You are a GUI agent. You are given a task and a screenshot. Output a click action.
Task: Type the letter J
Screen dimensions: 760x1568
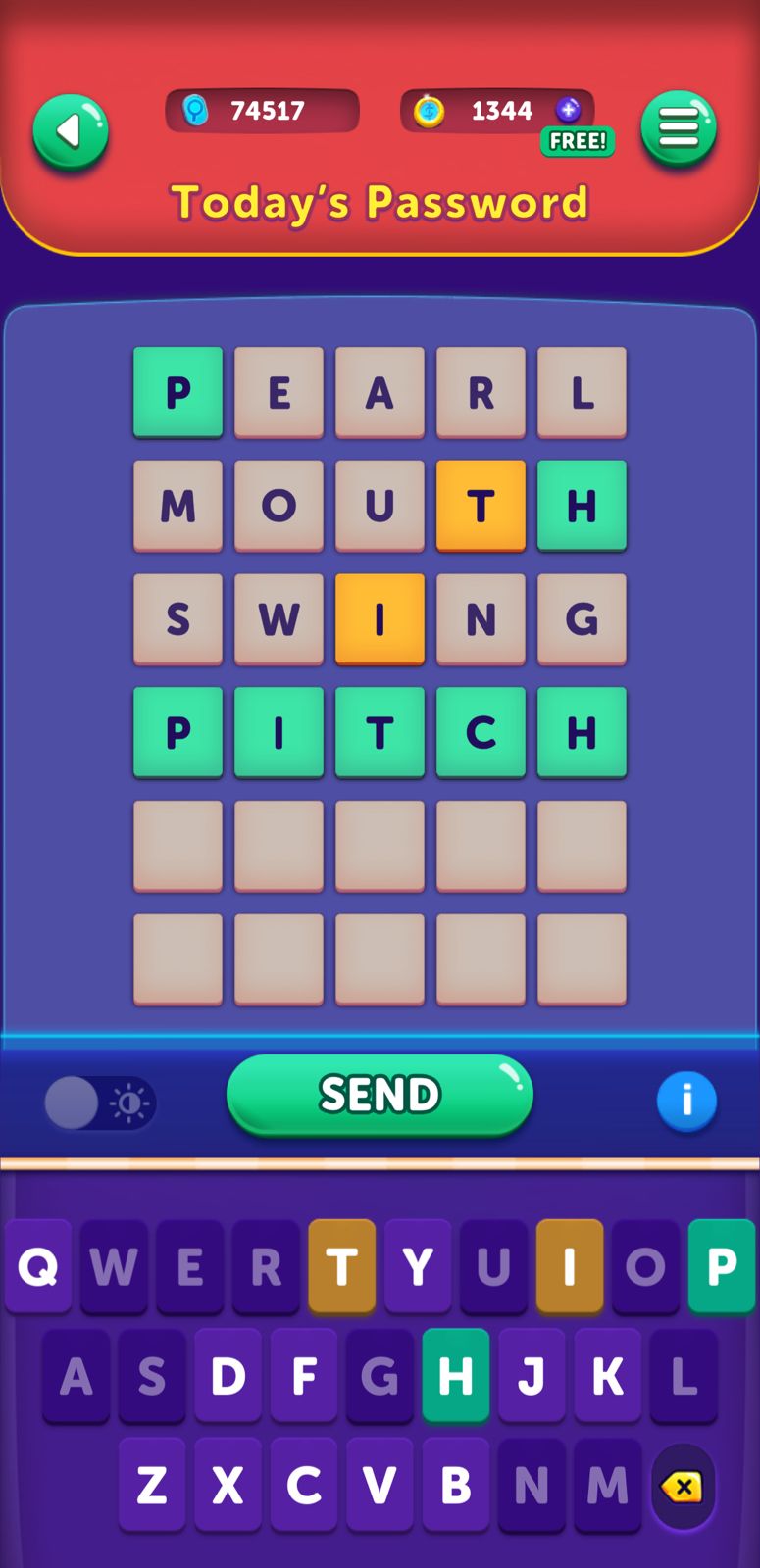coord(532,1376)
